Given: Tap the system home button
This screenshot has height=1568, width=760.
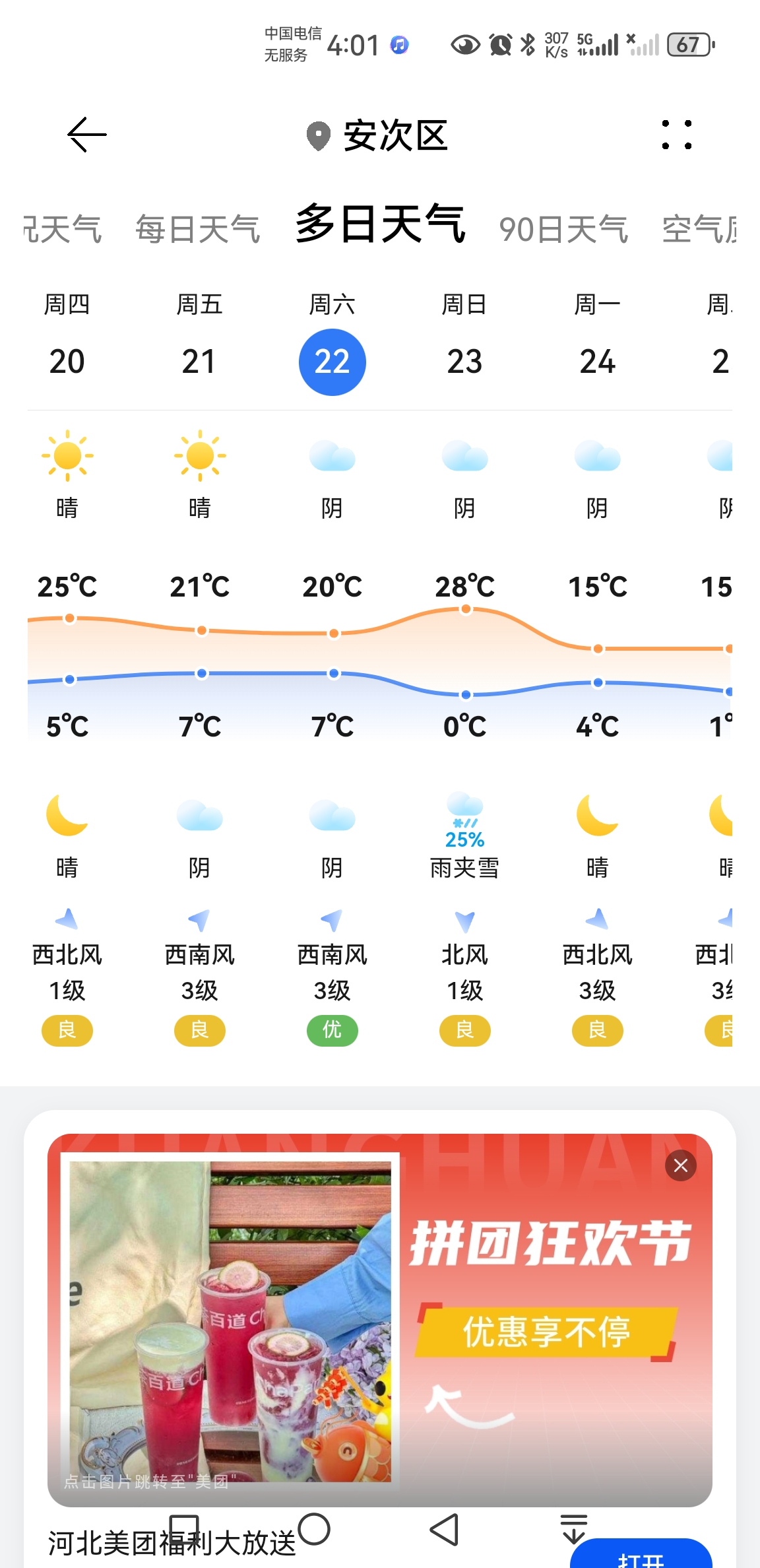Looking at the screenshot, I should click(314, 1529).
